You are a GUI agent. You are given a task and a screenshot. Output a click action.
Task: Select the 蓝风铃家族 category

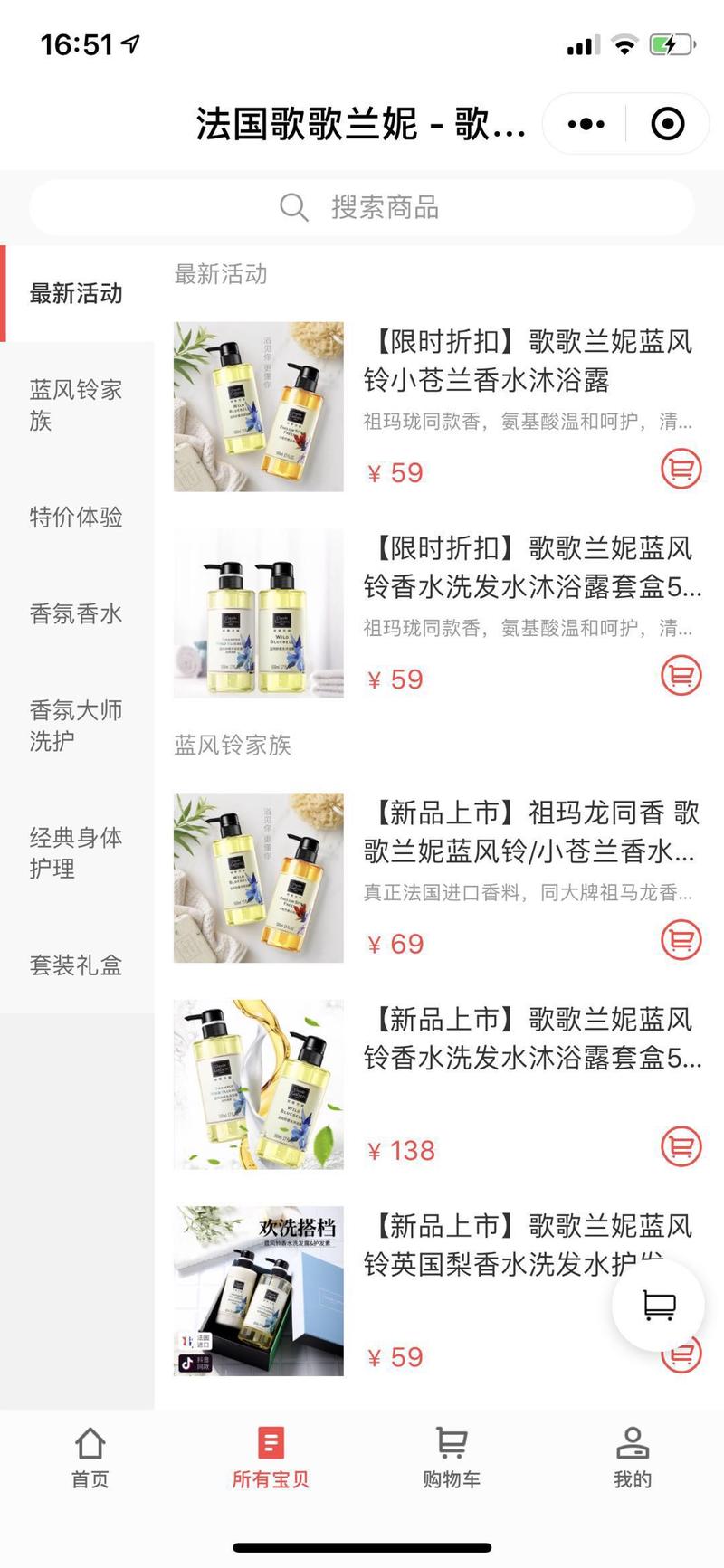pyautogui.click(x=74, y=404)
